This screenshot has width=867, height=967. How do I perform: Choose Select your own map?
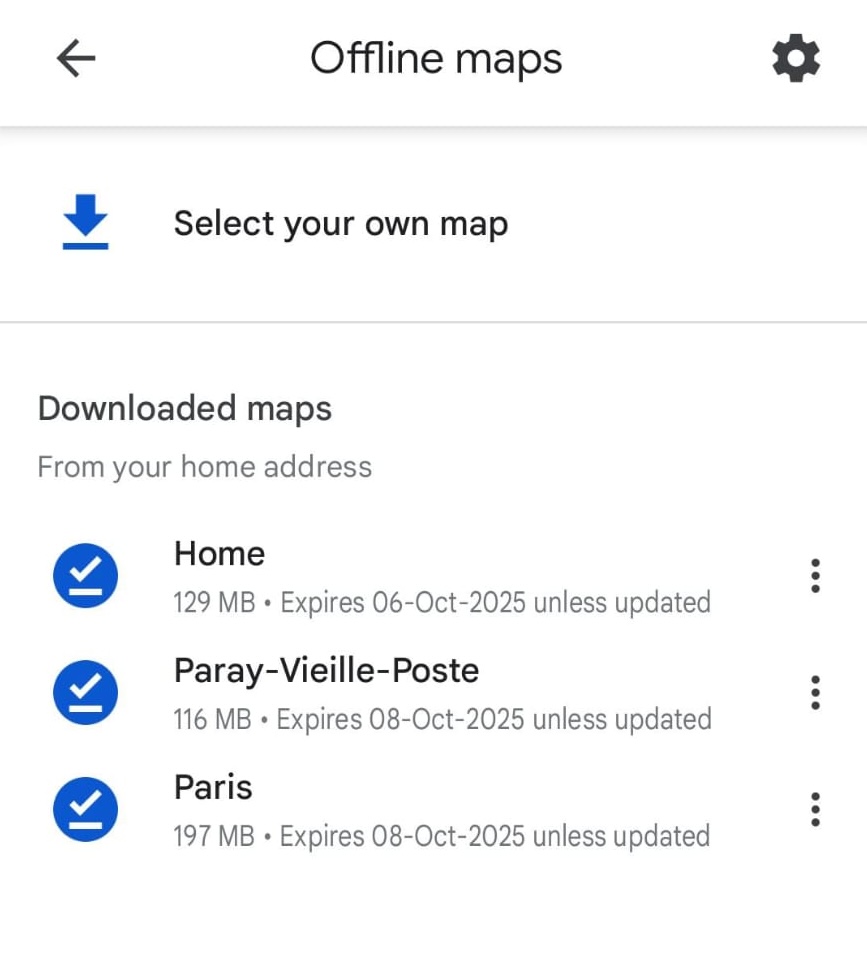click(340, 223)
